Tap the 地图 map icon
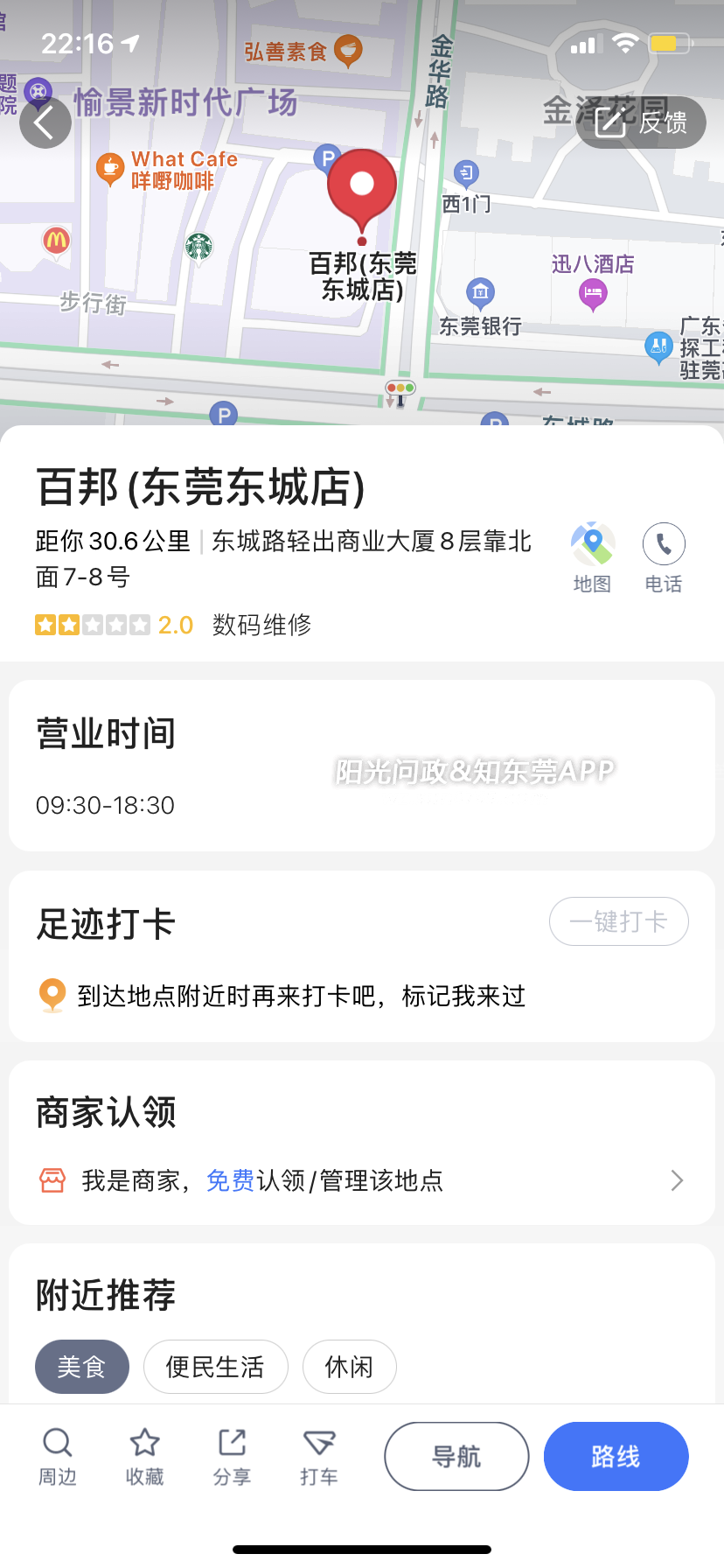The width and height of the screenshot is (724, 1568). pos(592,558)
